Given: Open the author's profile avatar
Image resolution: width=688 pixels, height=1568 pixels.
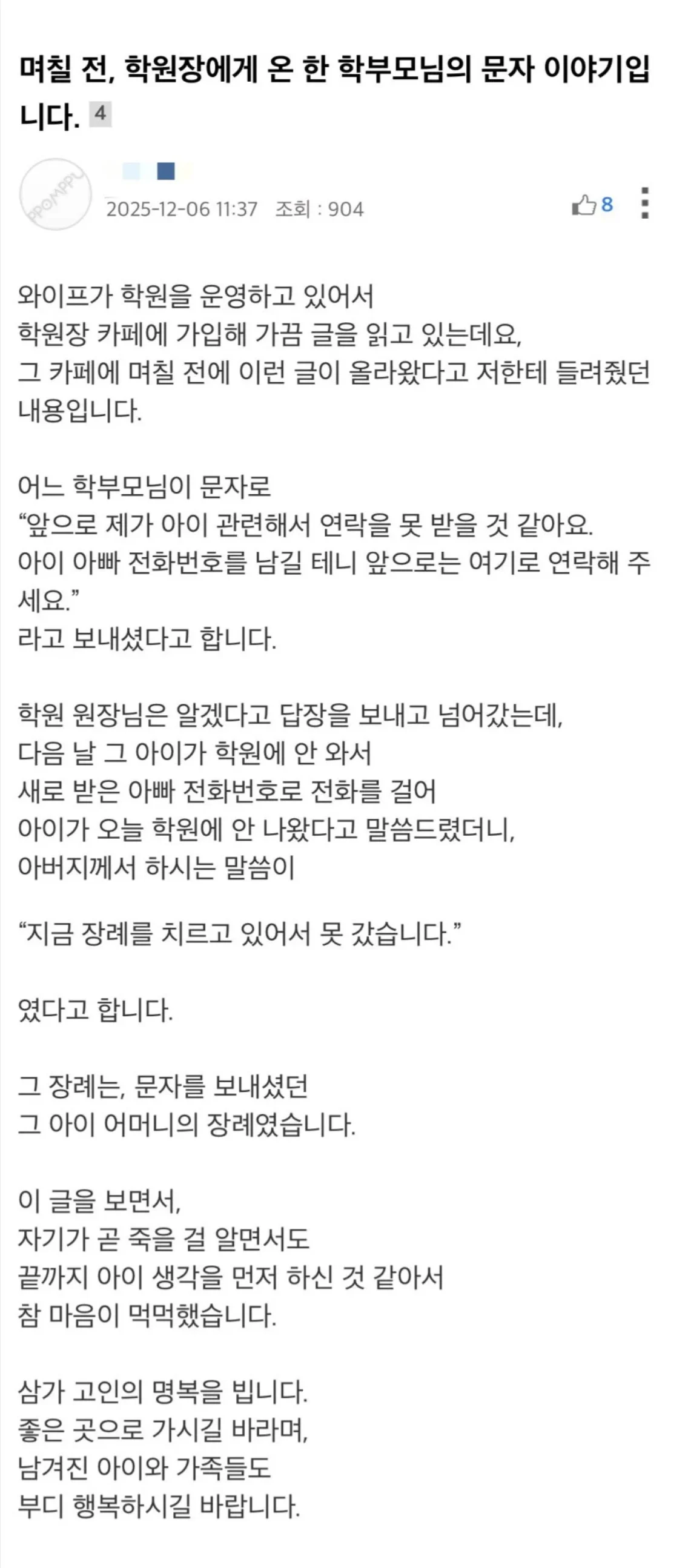Looking at the screenshot, I should [x=55, y=195].
